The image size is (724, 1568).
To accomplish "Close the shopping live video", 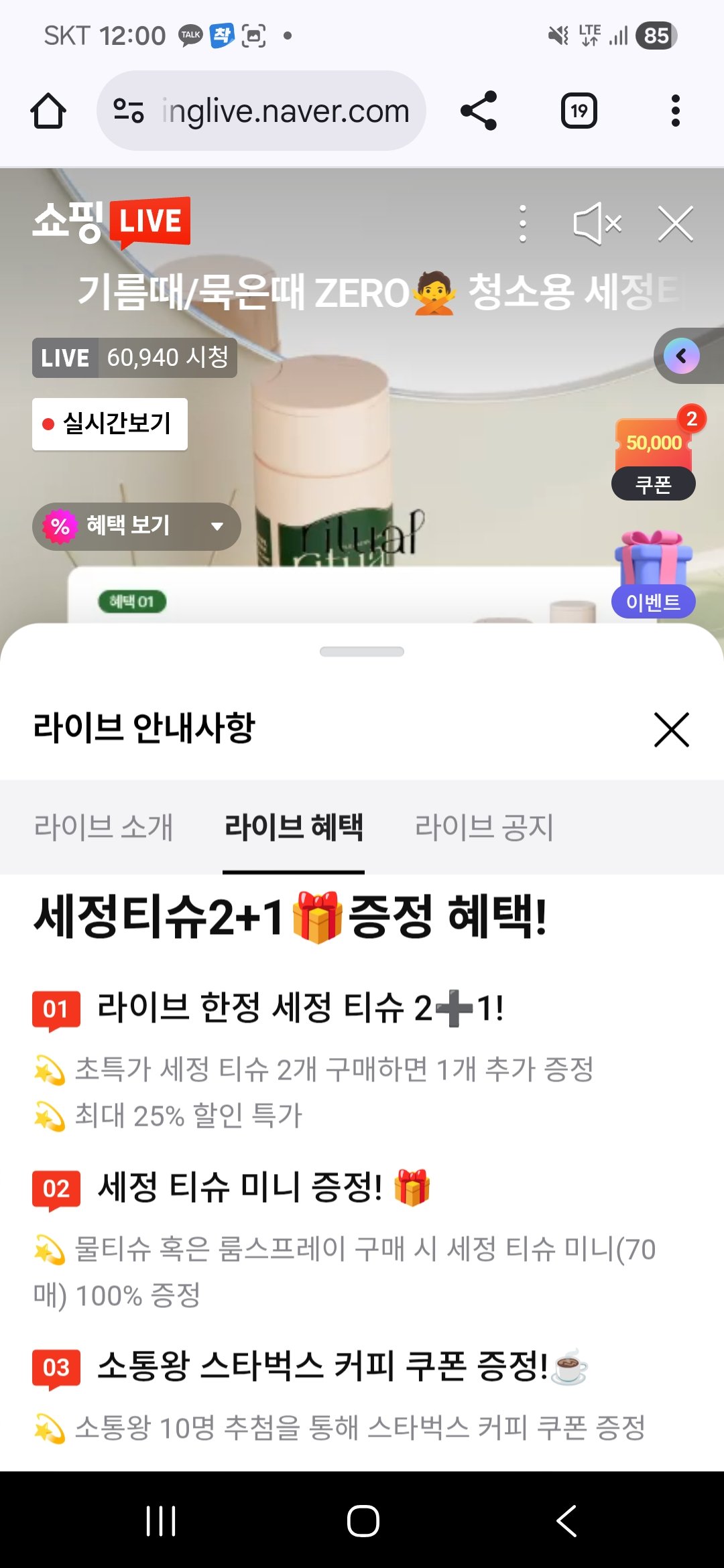I will tap(675, 224).
